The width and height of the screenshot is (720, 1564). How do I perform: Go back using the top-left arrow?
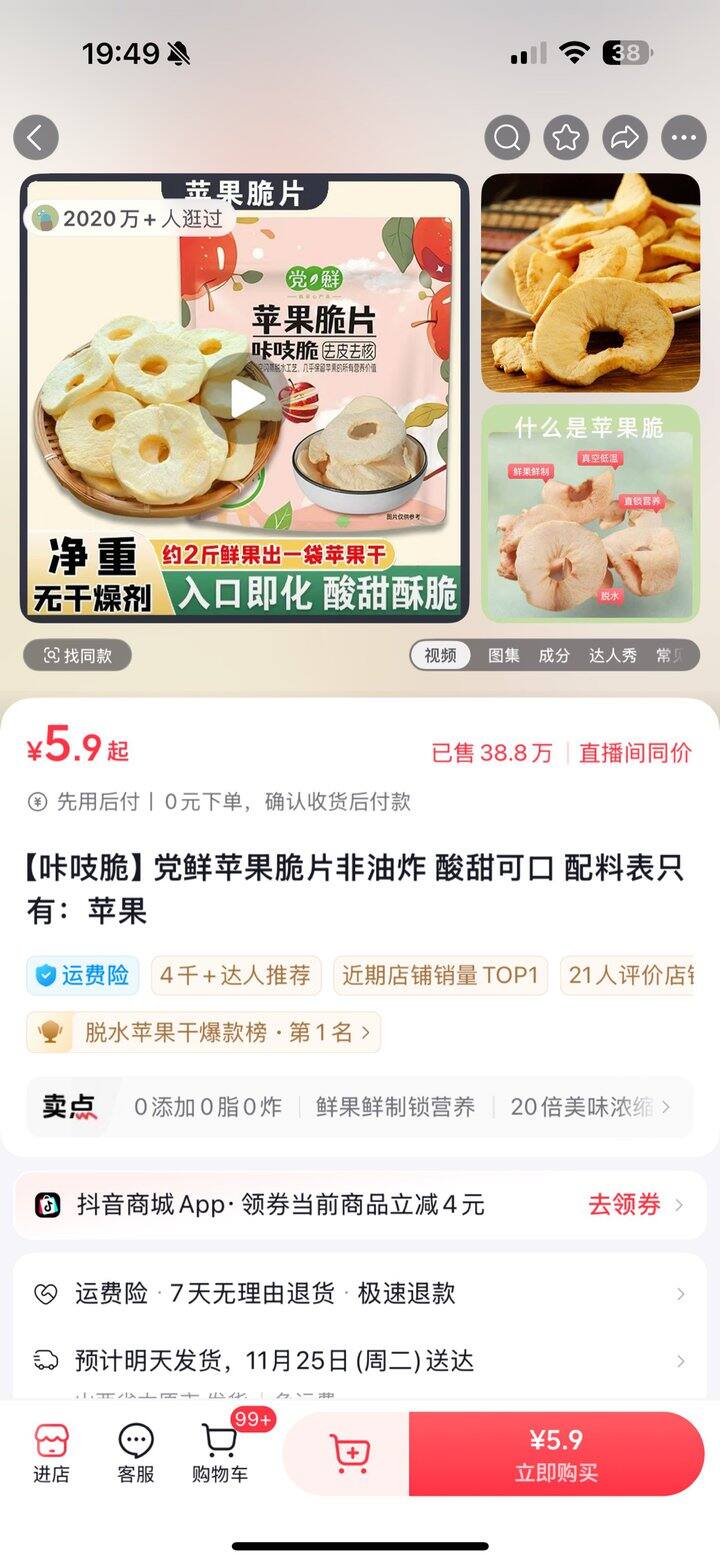(36, 138)
